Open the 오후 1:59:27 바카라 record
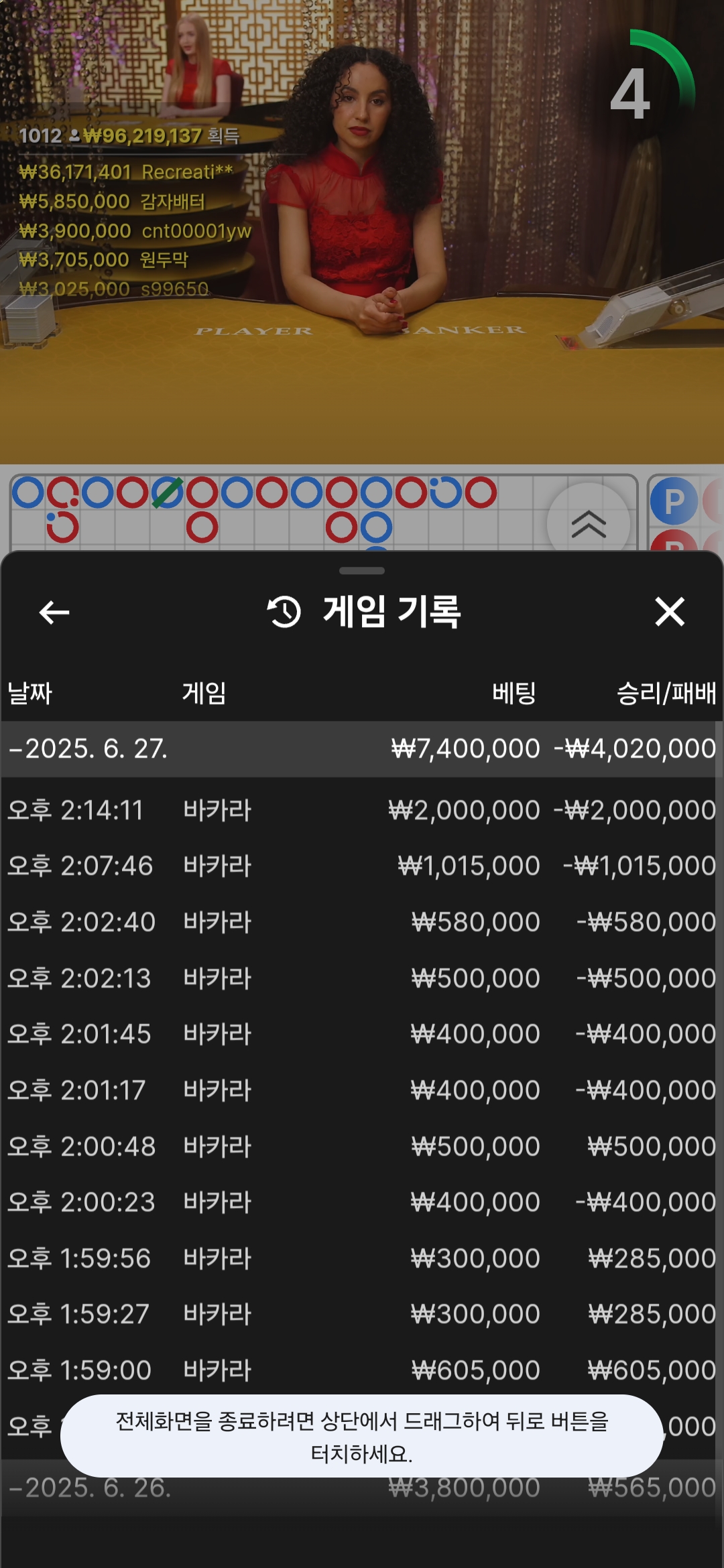The width and height of the screenshot is (724, 1568). point(362,1314)
